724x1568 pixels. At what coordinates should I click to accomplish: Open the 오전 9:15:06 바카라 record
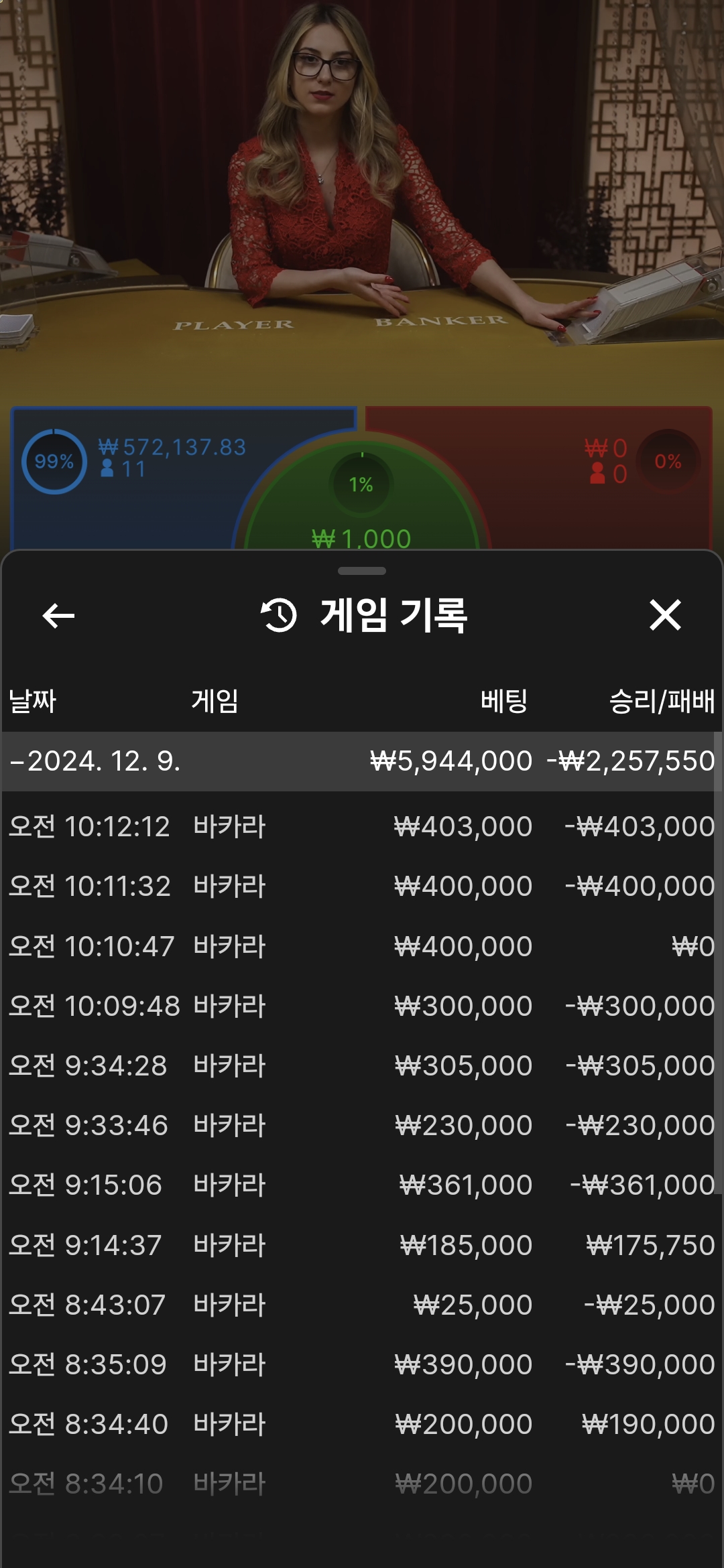pyautogui.click(x=361, y=1185)
